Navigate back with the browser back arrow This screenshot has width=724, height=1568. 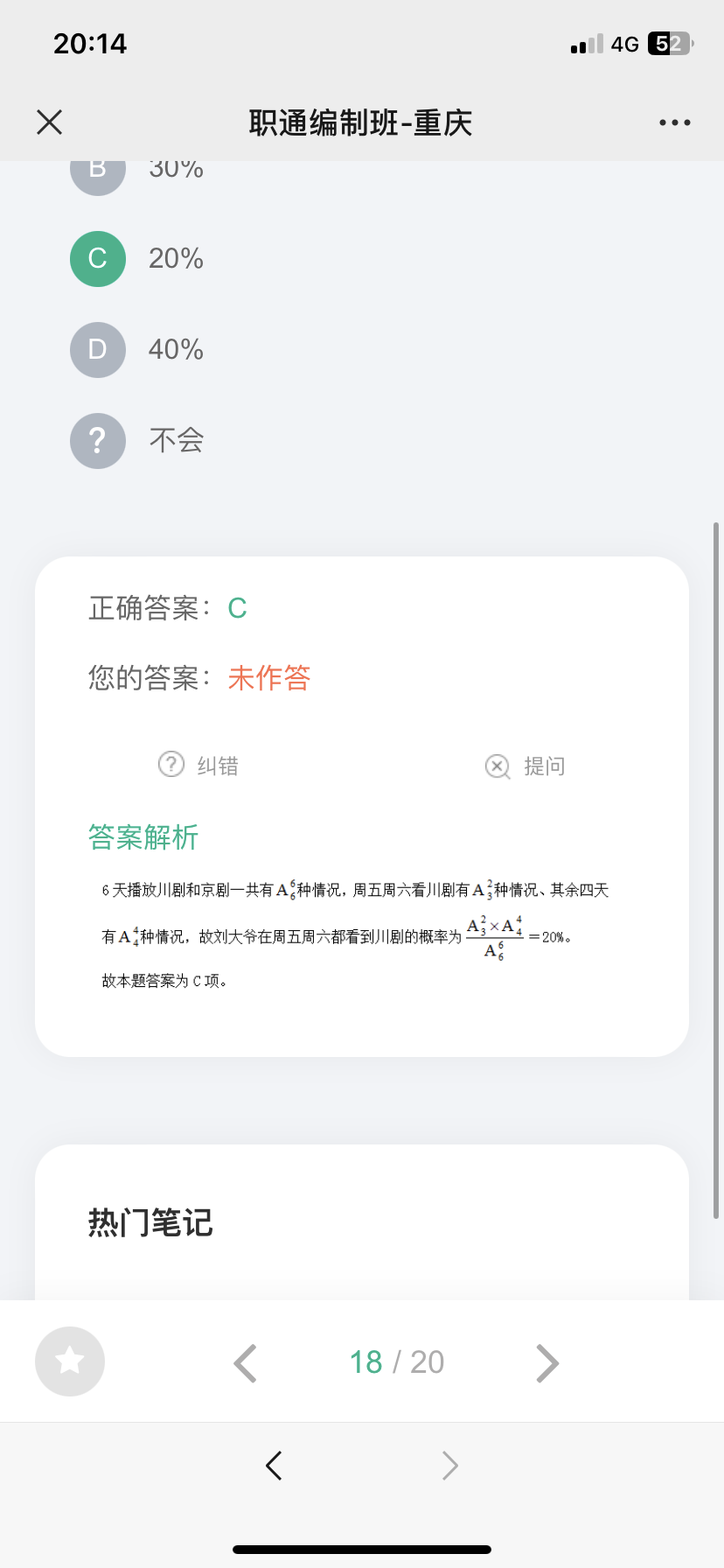click(x=274, y=1465)
